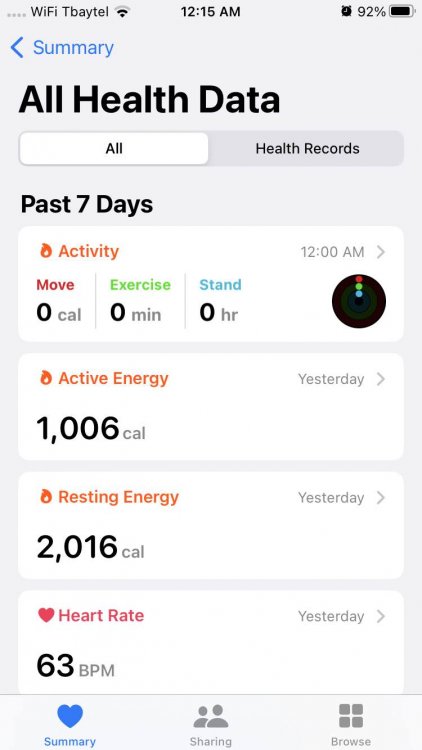The width and height of the screenshot is (422, 750).
Task: Switch to Health Records segment
Action: click(x=307, y=148)
